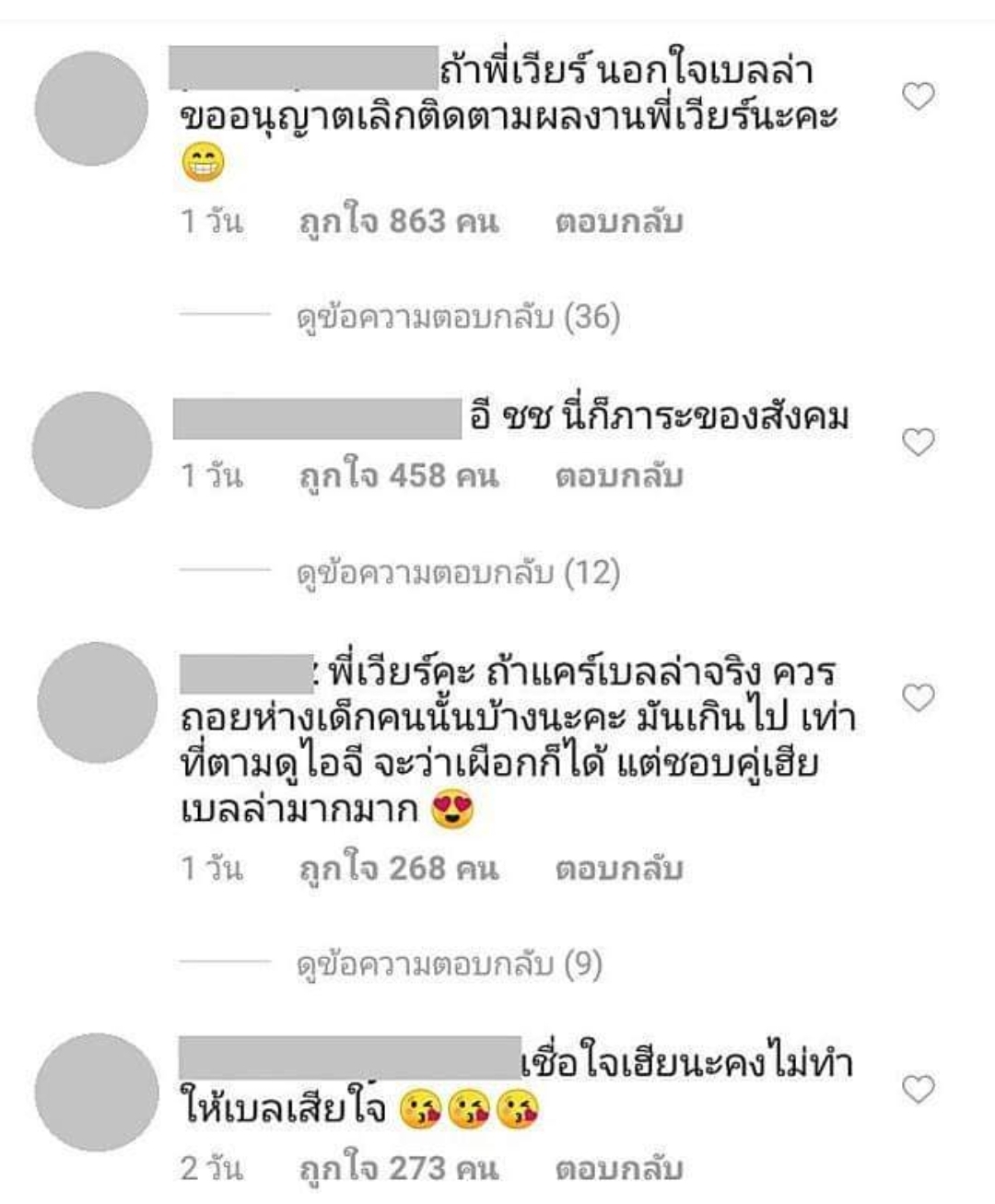Like the comment with 273 likes
This screenshot has height=1204, width=995.
(918, 1089)
